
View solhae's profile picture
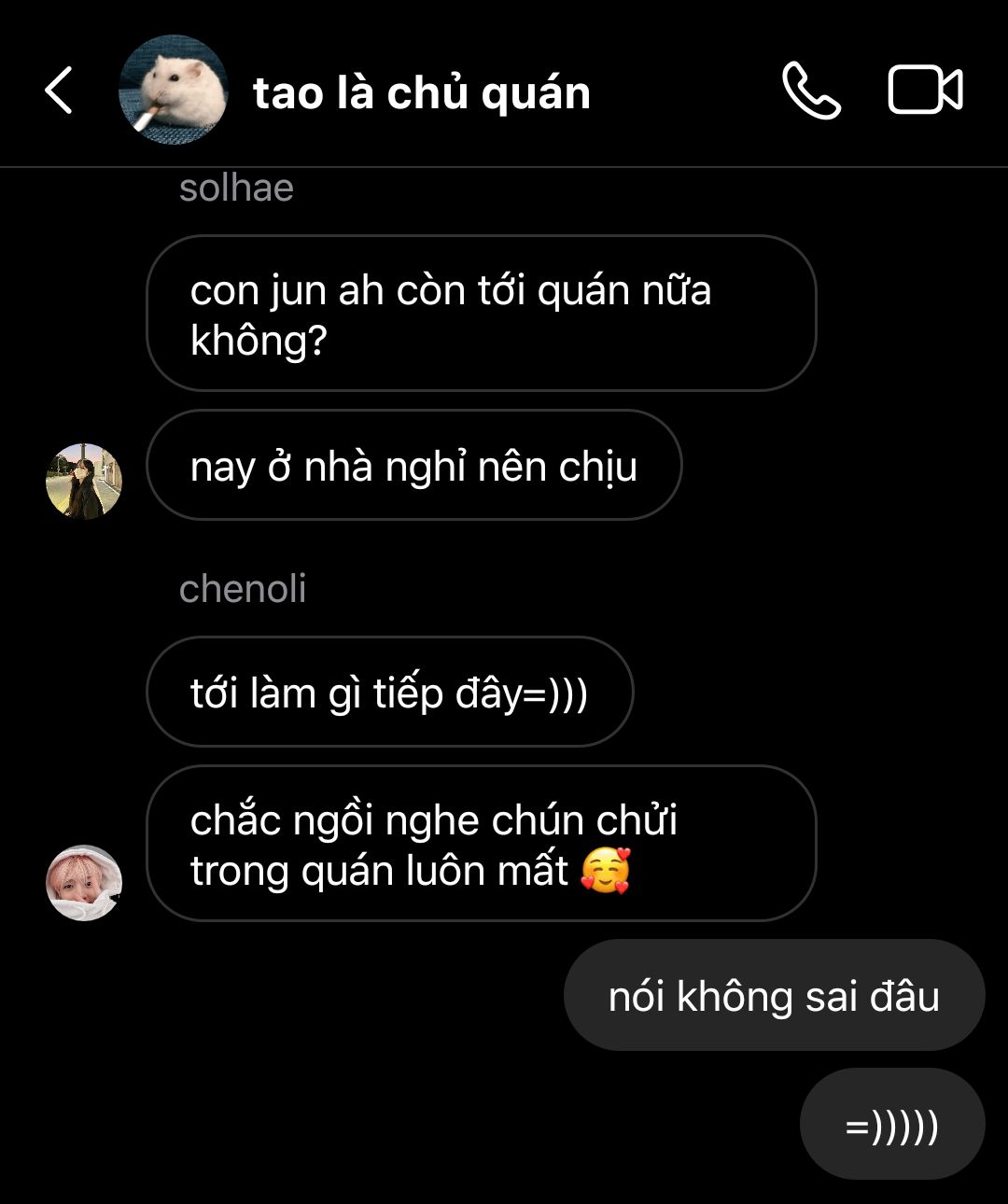tap(84, 482)
